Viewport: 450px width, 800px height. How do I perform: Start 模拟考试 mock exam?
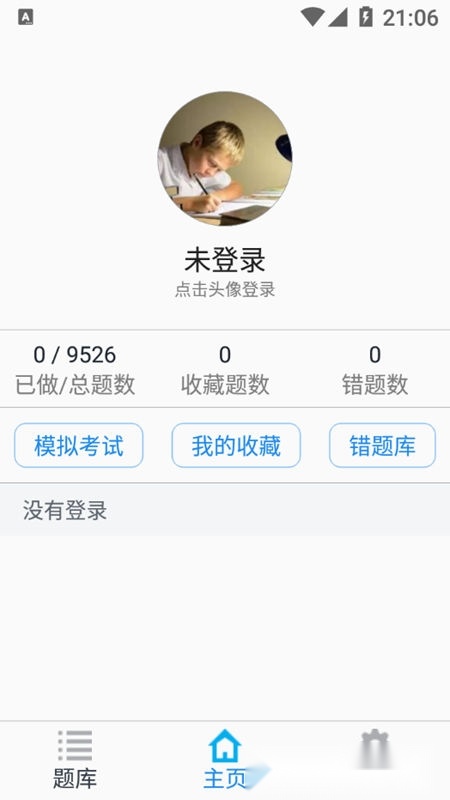[79, 445]
